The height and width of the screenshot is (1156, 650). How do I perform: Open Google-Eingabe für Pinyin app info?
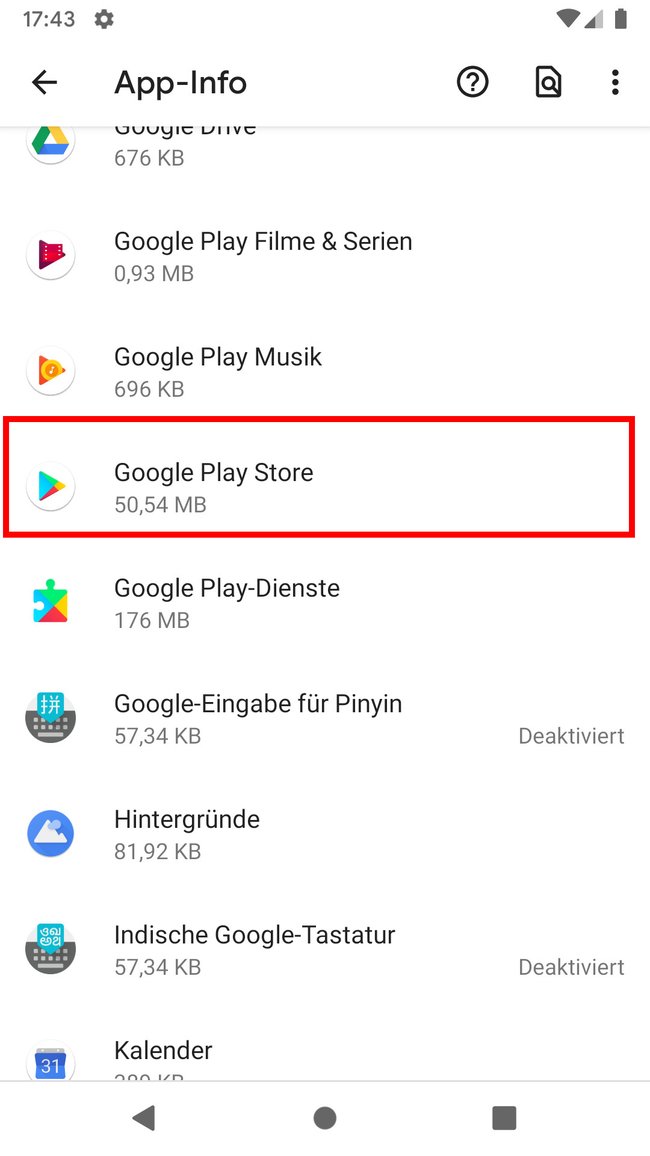325,719
